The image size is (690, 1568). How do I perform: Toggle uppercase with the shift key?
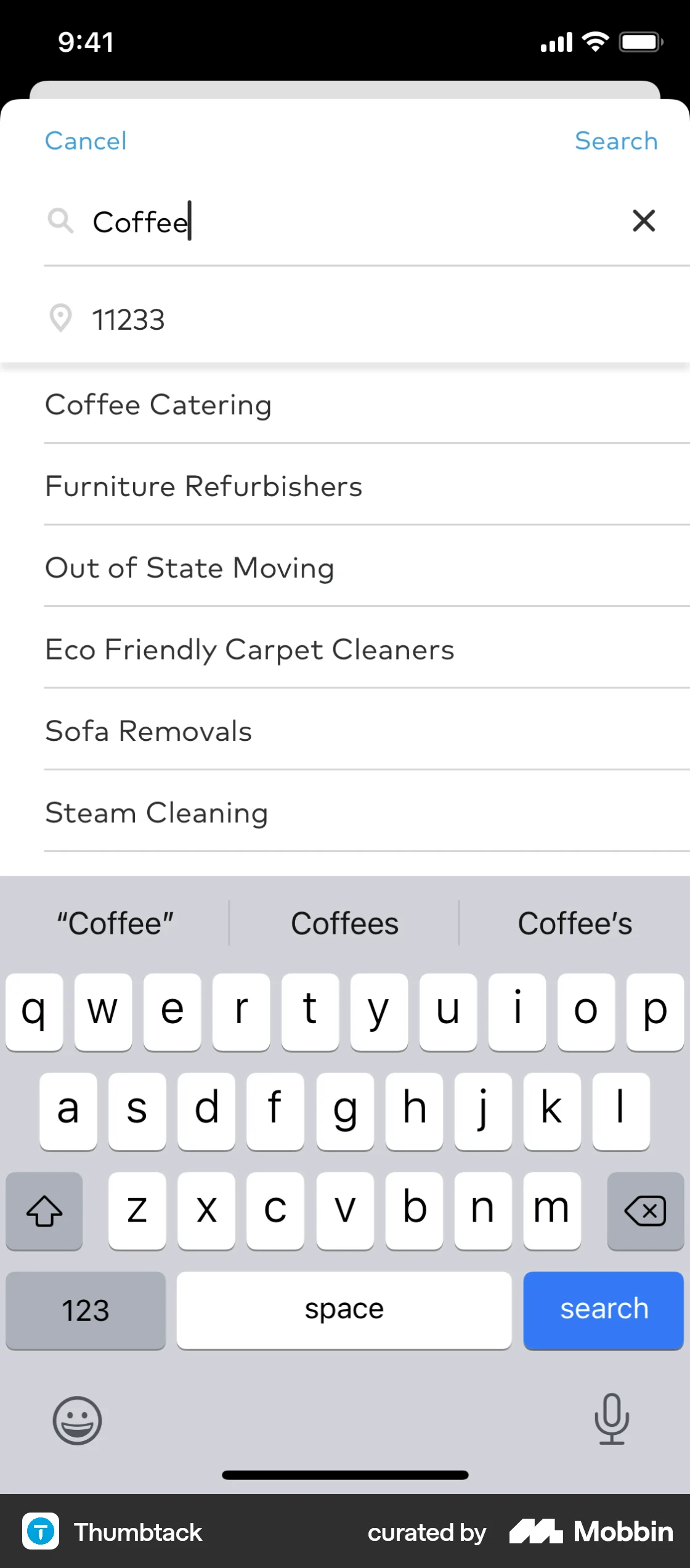click(44, 1211)
